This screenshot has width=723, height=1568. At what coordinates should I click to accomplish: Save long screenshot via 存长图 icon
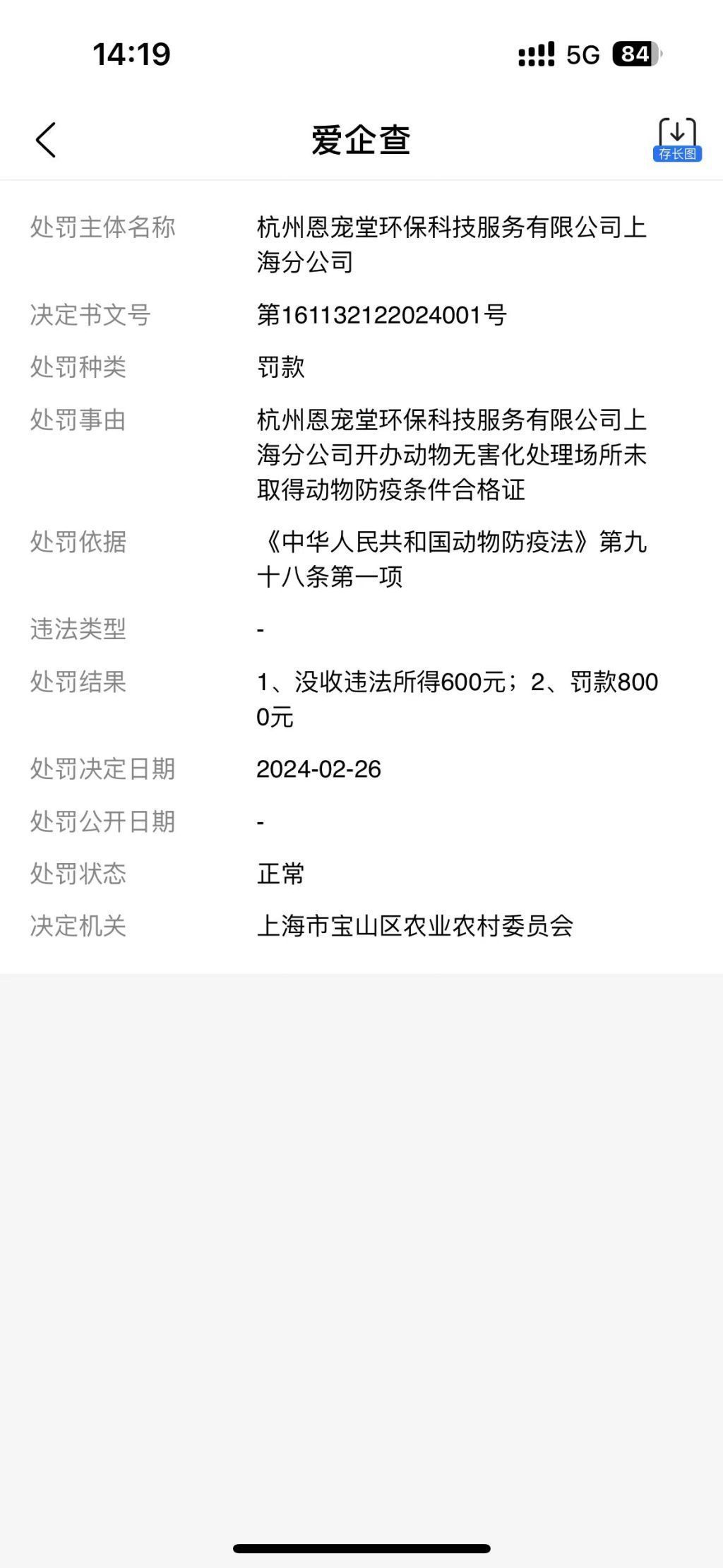676,140
